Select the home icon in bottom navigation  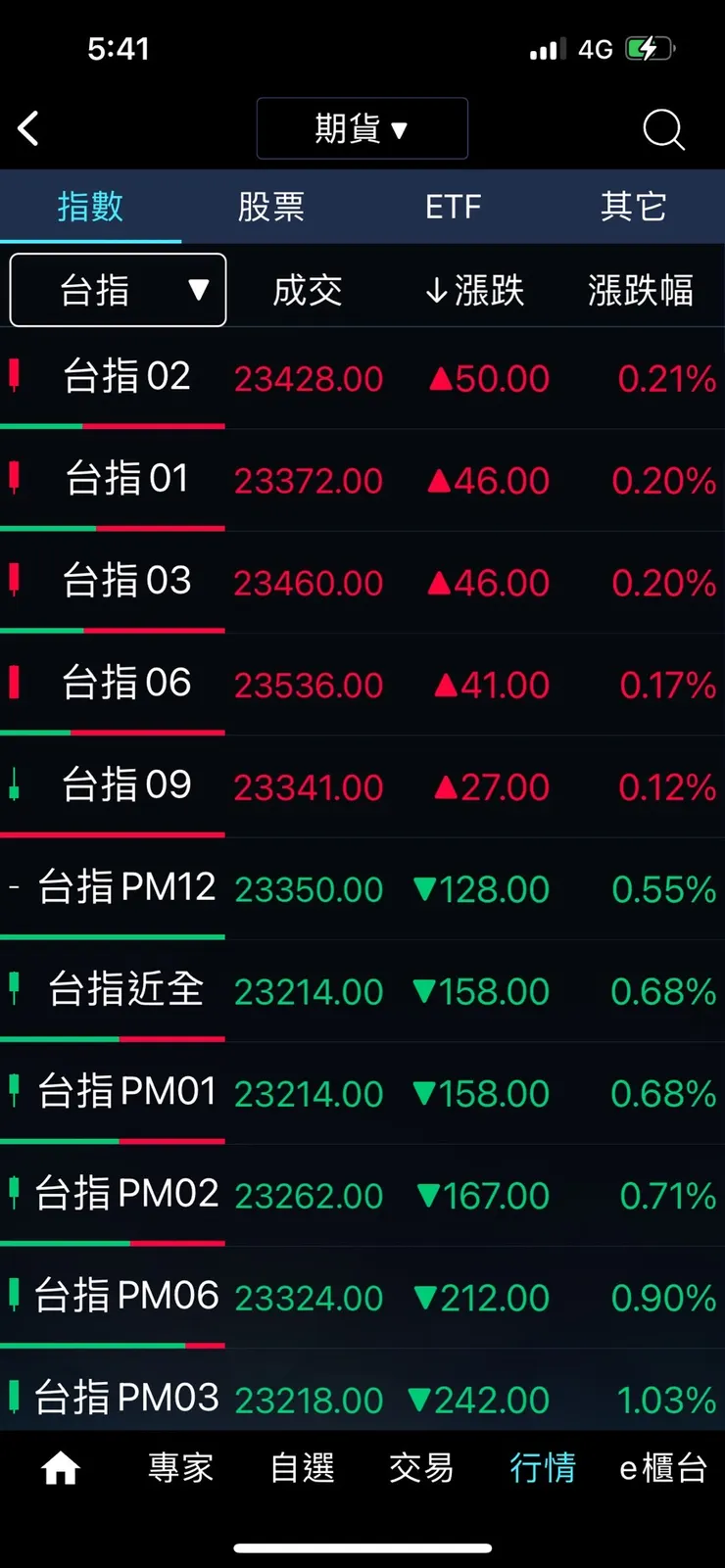click(60, 1466)
